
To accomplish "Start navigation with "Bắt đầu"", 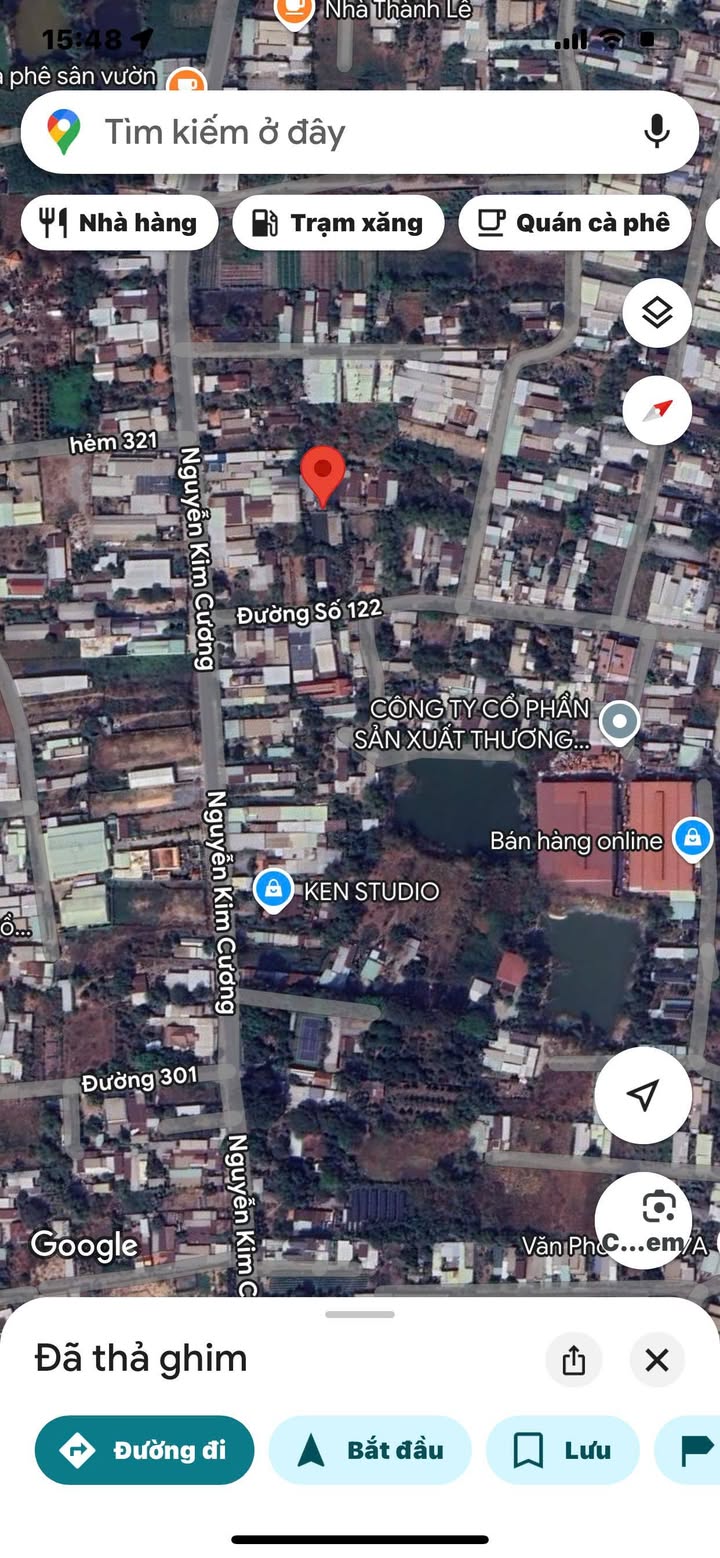I will [370, 1450].
